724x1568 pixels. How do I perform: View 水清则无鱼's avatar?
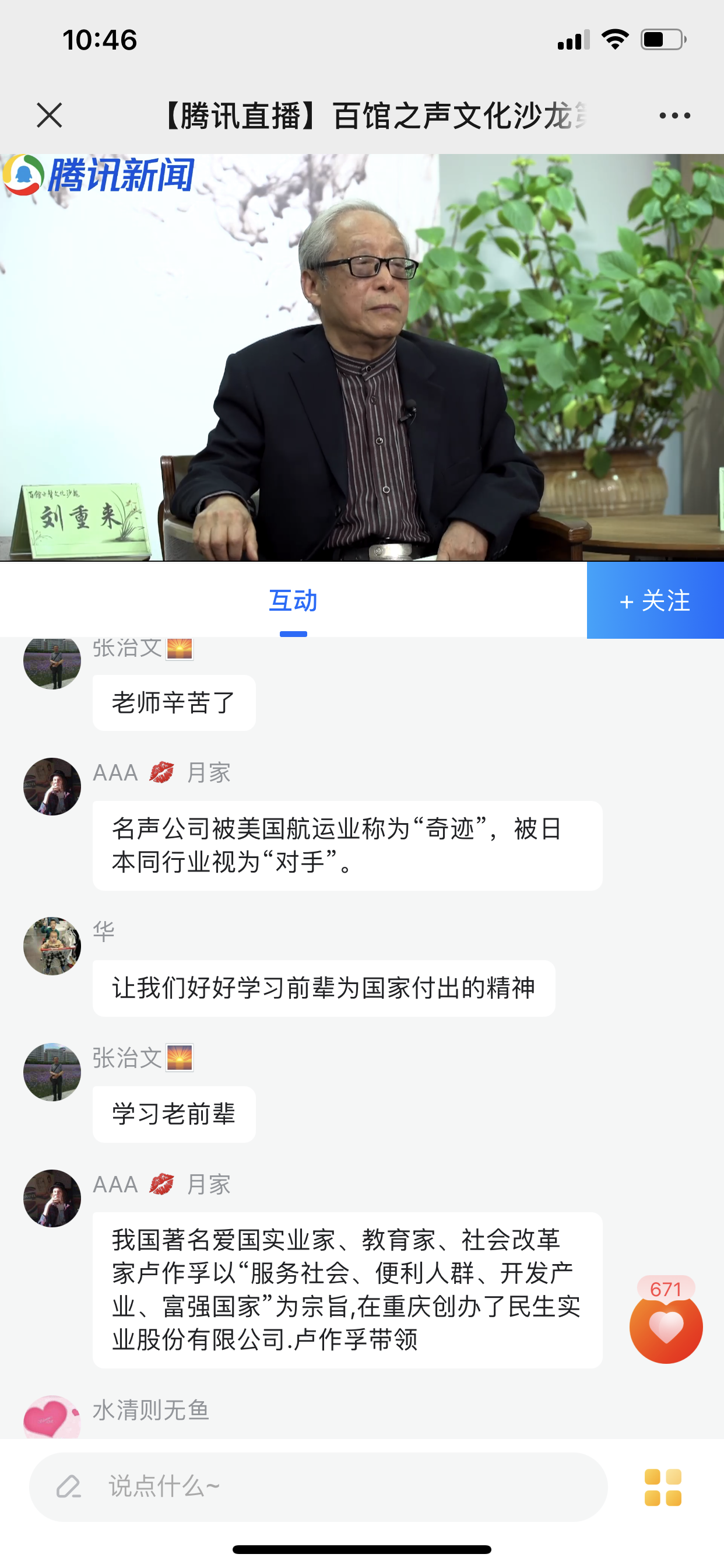pyautogui.click(x=52, y=1418)
